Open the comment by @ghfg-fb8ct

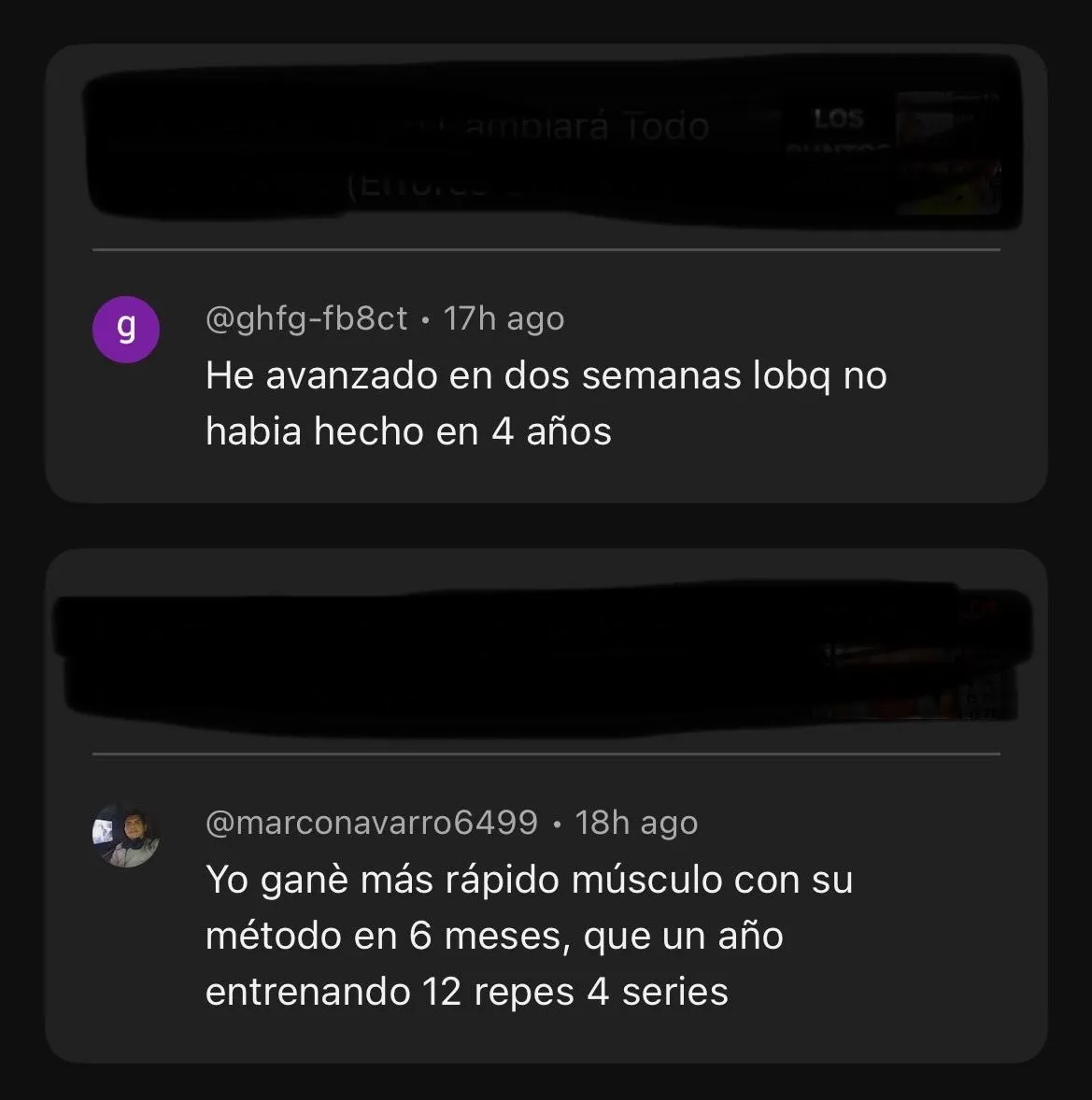coord(546,402)
